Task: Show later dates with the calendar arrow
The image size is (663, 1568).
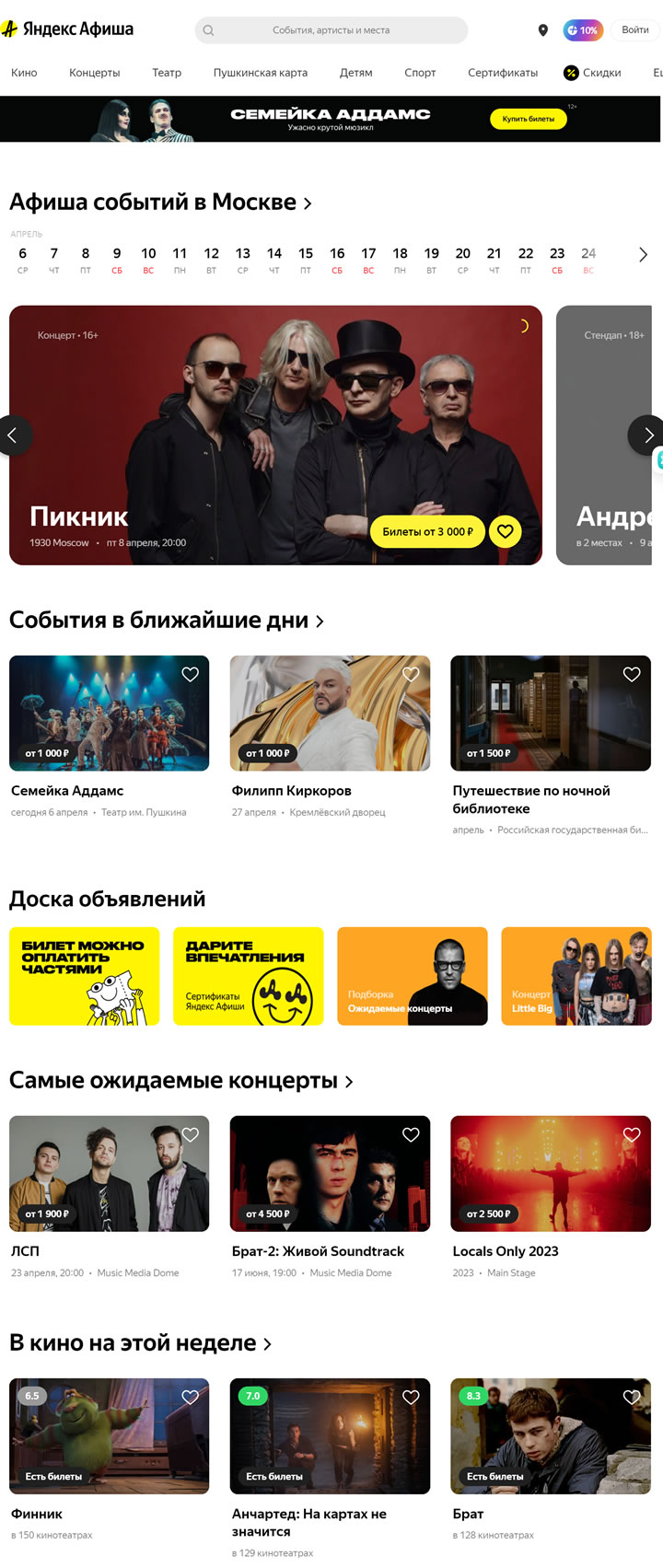Action: point(643,255)
